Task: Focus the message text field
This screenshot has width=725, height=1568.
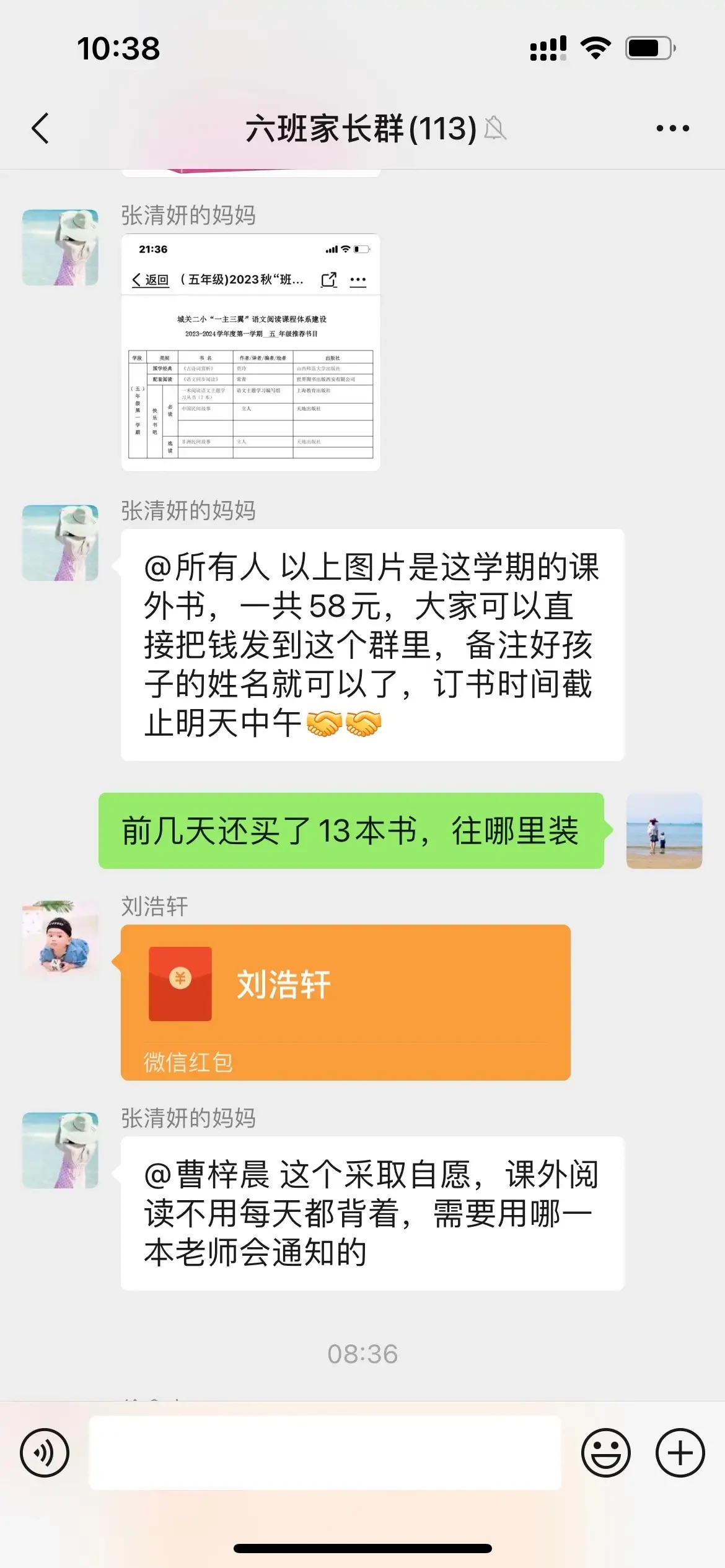Action: point(325,1452)
